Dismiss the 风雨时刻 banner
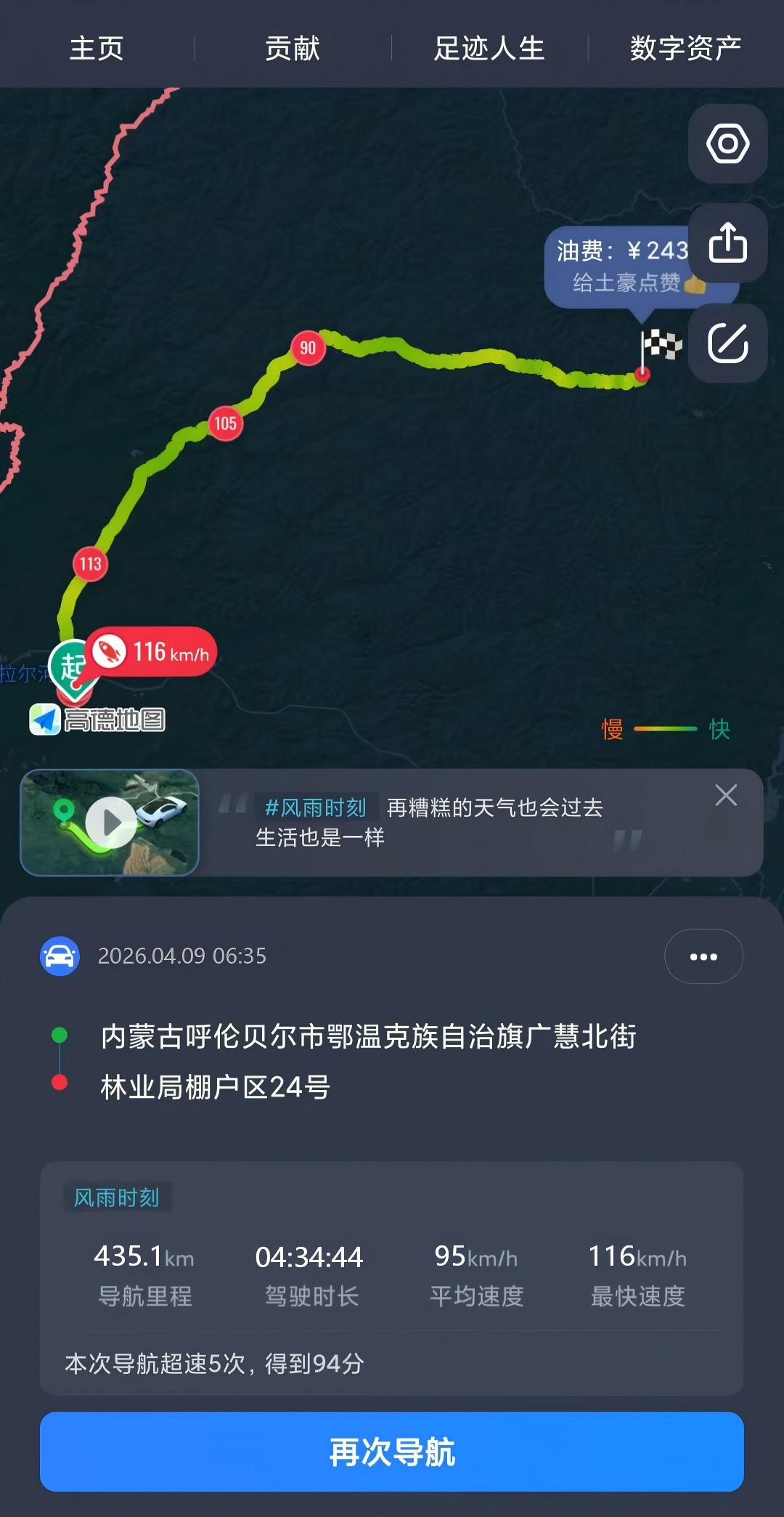Screen dimensions: 784x1517 click(726, 795)
